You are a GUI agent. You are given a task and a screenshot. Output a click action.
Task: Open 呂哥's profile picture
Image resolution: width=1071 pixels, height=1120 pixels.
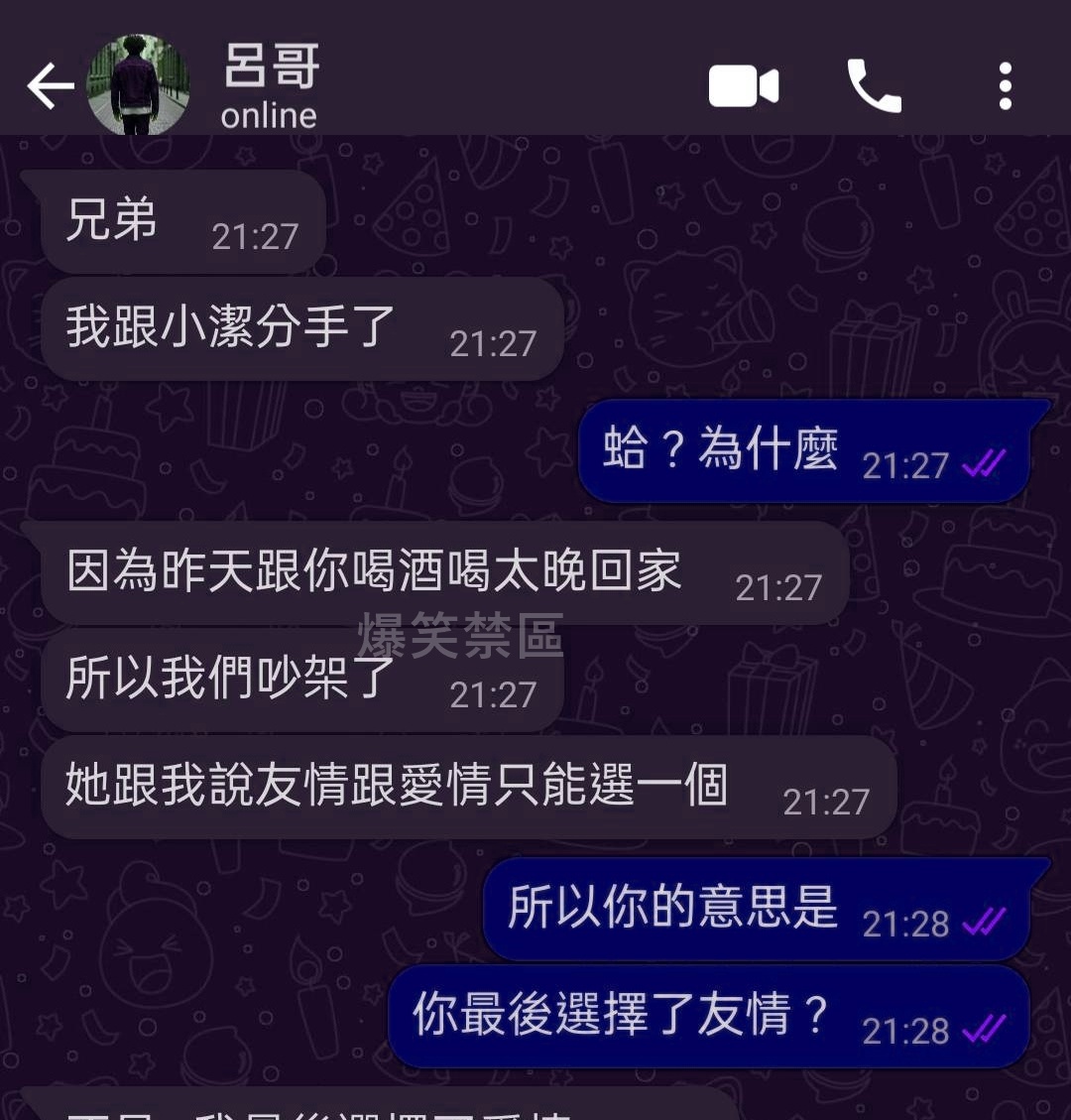click(x=138, y=85)
